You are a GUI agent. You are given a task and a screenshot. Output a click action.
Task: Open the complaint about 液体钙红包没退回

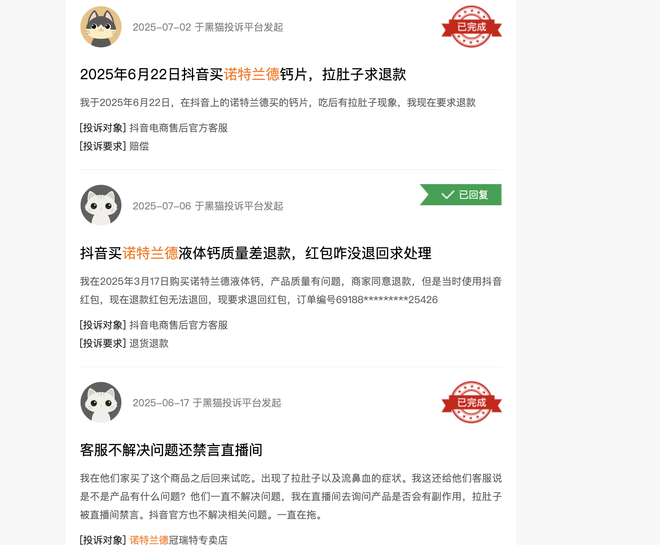[255, 253]
